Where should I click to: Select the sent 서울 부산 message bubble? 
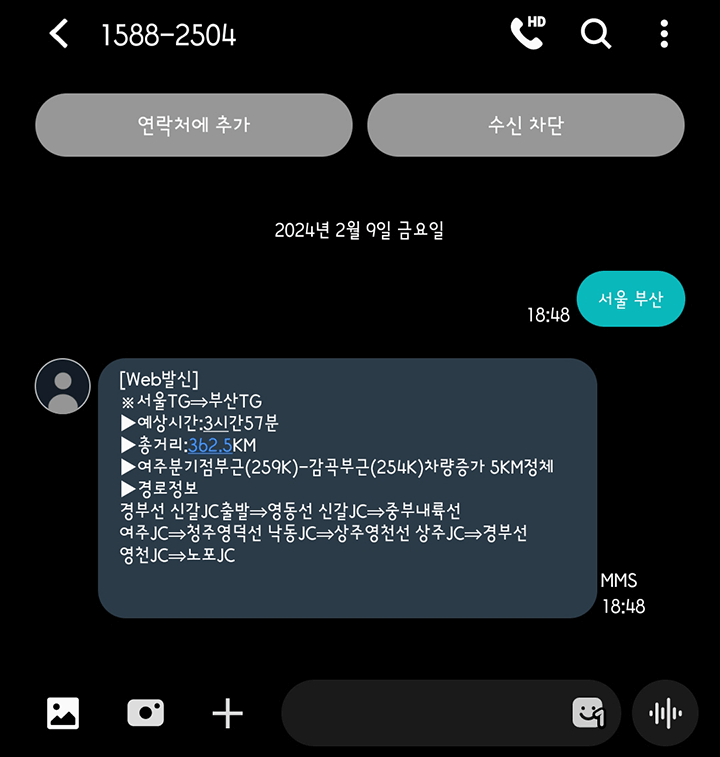click(x=631, y=298)
